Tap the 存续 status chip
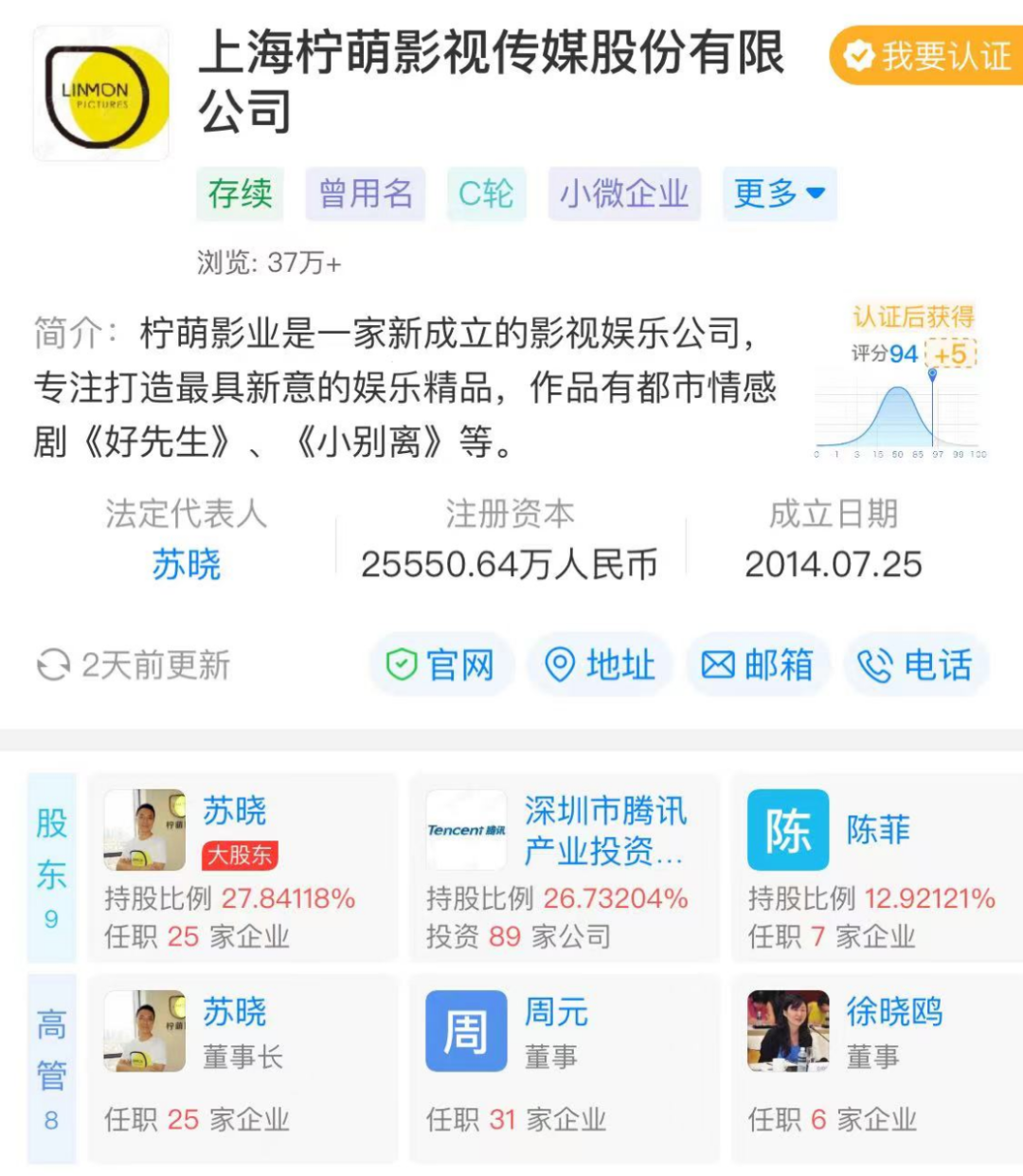1023x1176 pixels. coord(240,194)
